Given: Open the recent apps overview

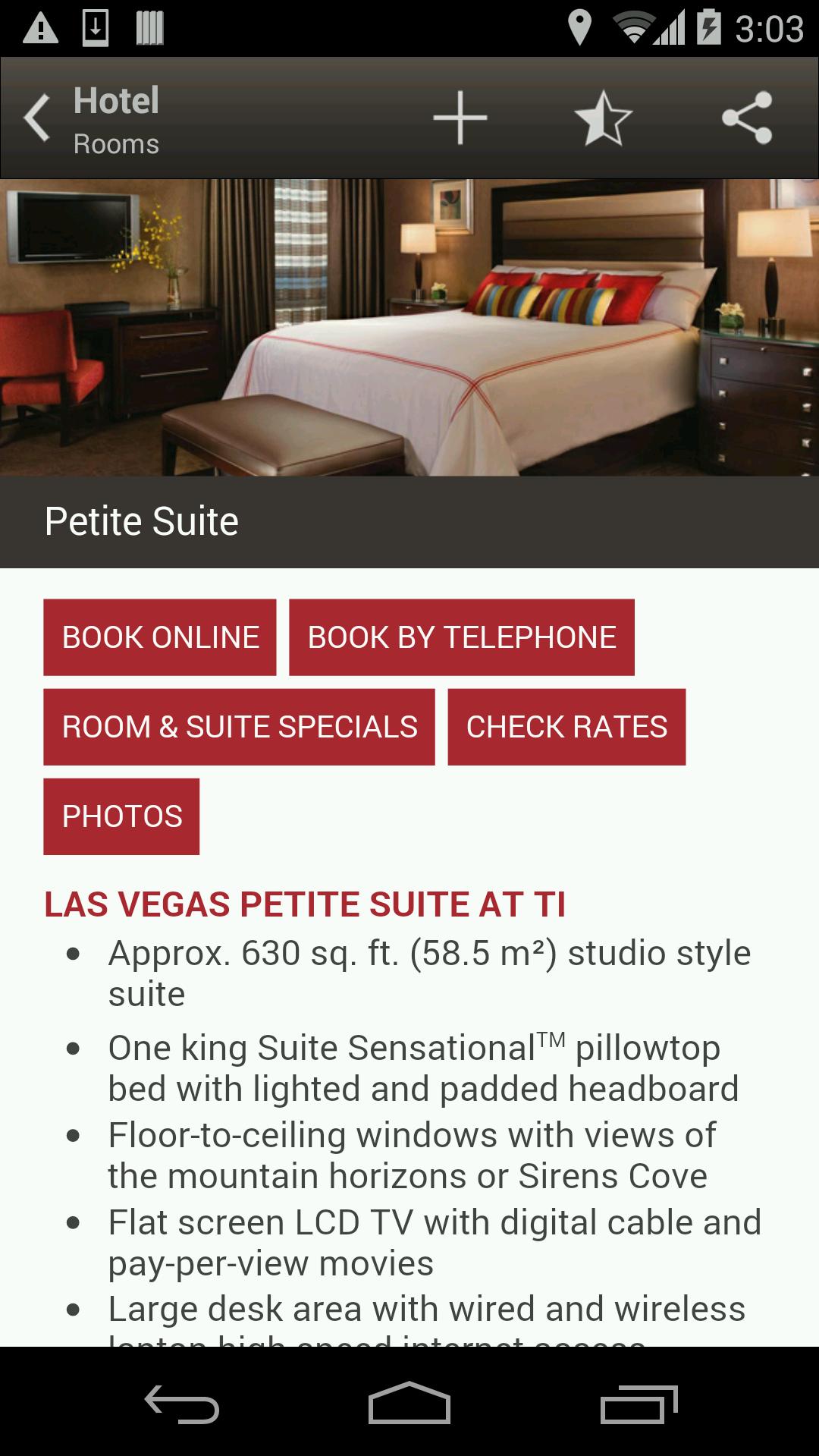Looking at the screenshot, I should 638,1403.
